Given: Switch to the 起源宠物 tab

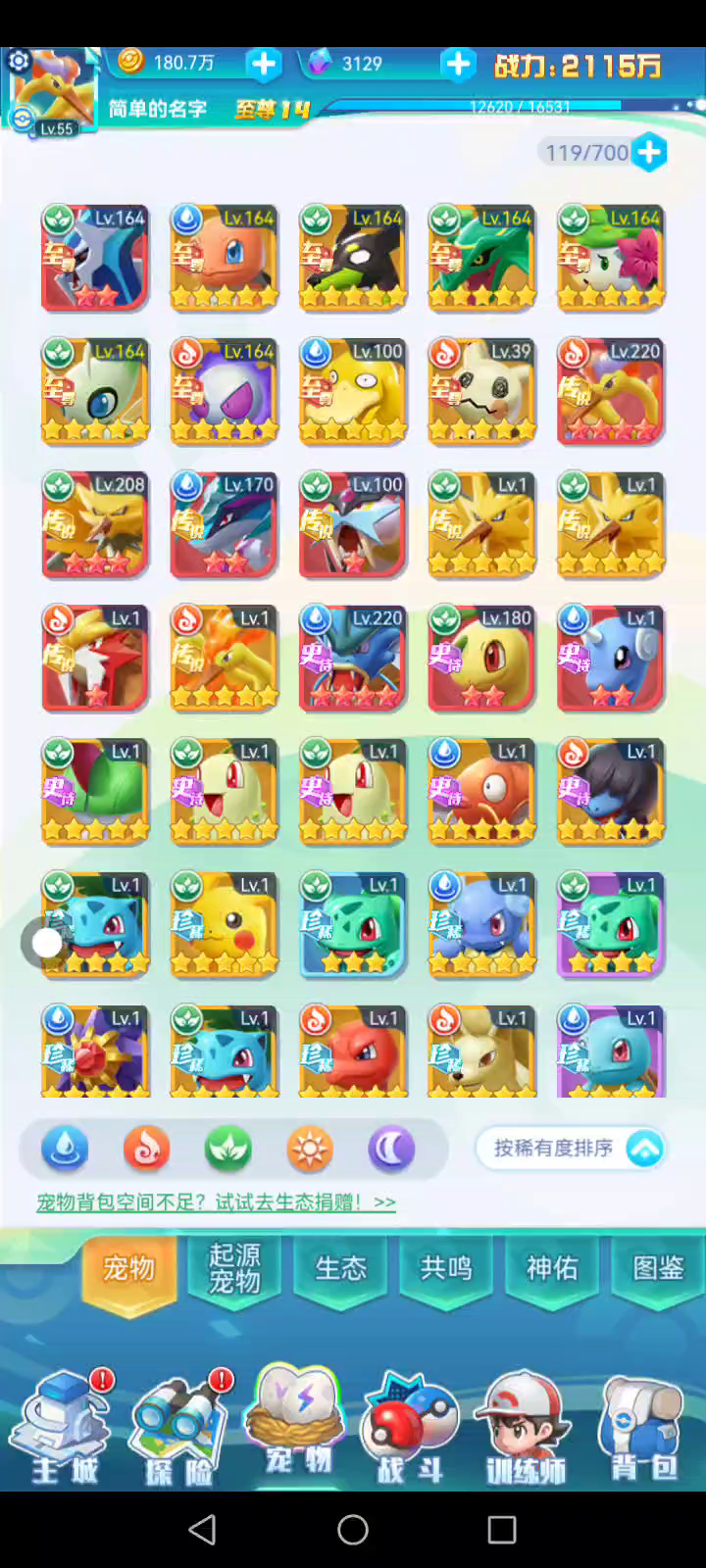Looking at the screenshot, I should point(234,1269).
